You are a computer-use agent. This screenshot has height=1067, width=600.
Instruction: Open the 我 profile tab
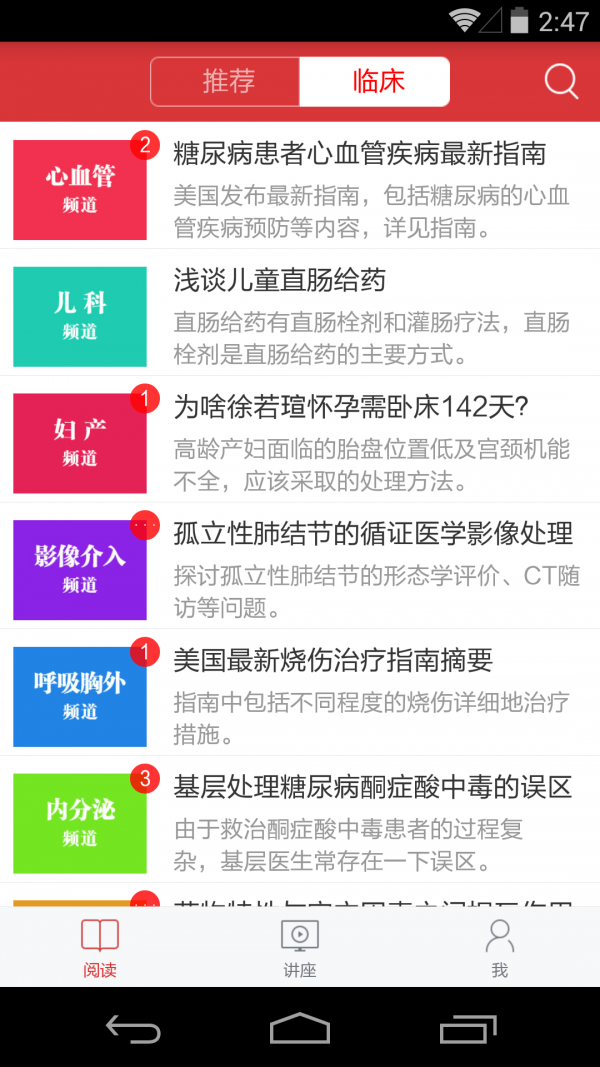[500, 948]
